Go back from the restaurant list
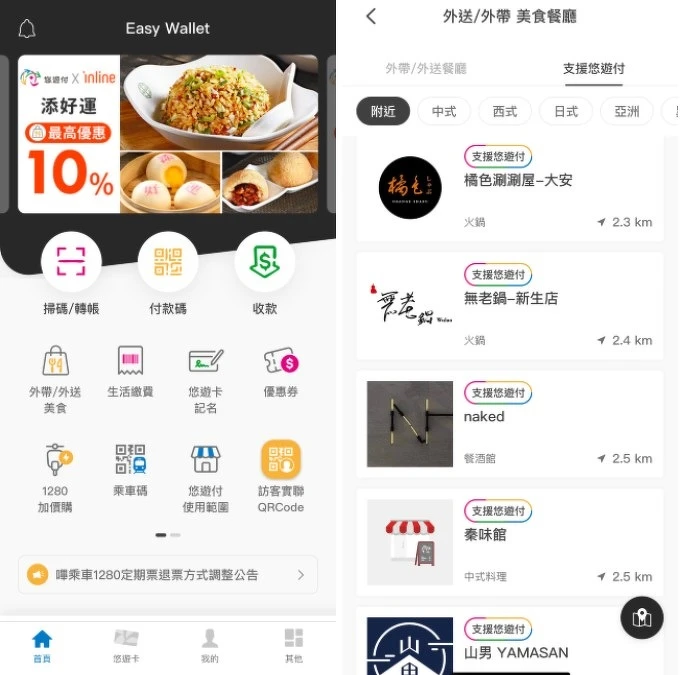Screen dimensions: 687x675 click(371, 16)
